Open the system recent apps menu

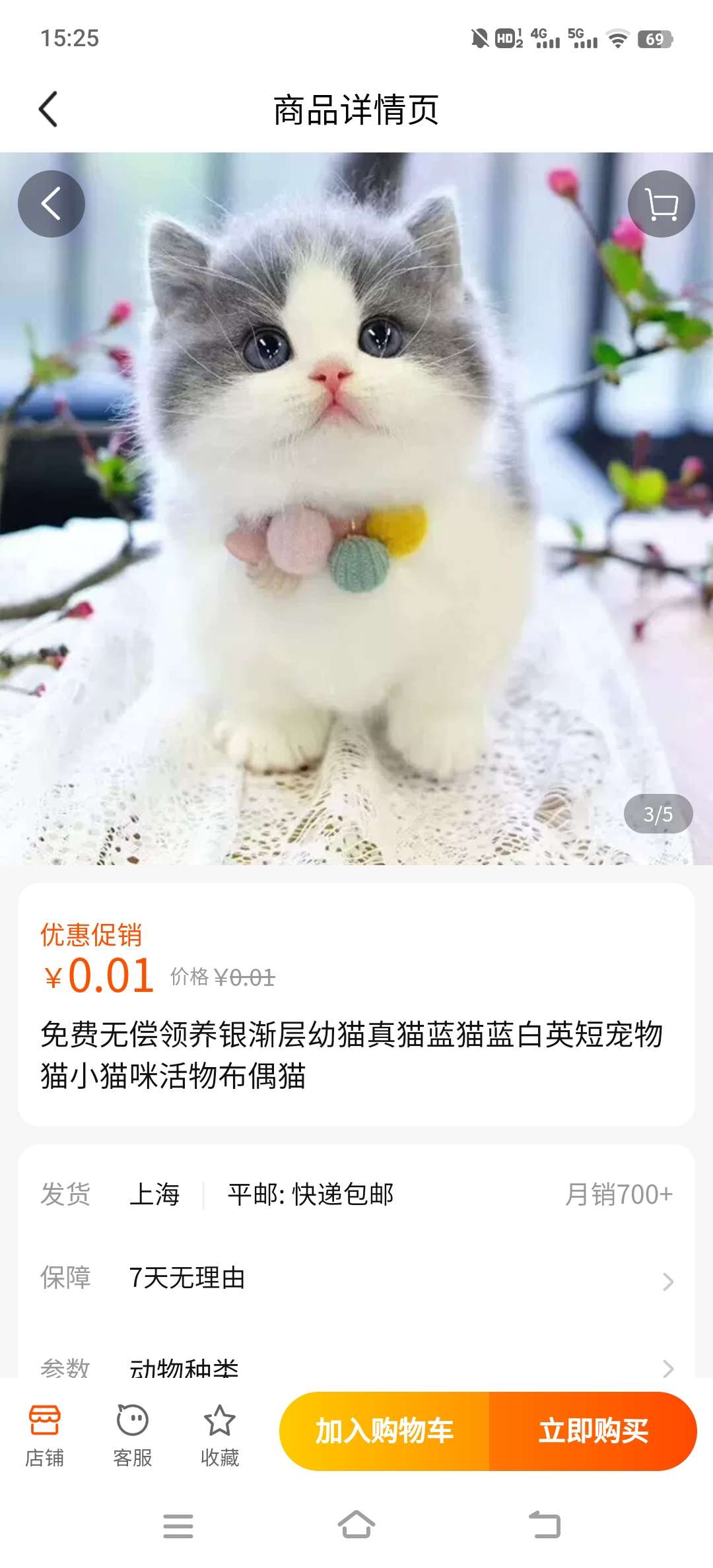178,1525
